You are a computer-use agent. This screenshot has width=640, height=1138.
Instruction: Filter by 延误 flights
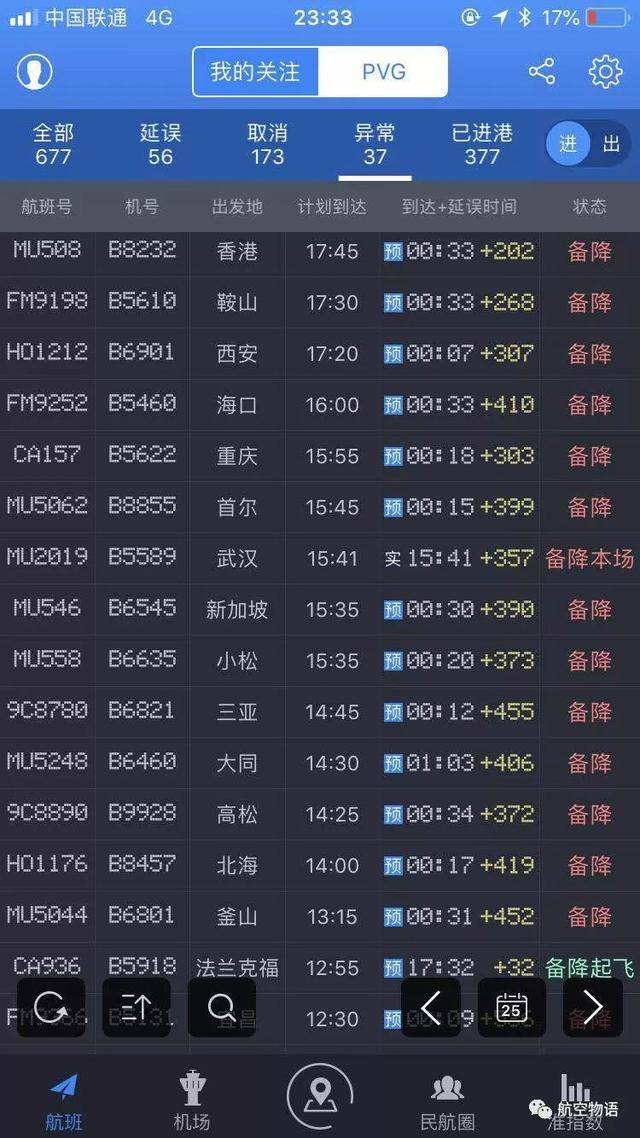pos(160,144)
